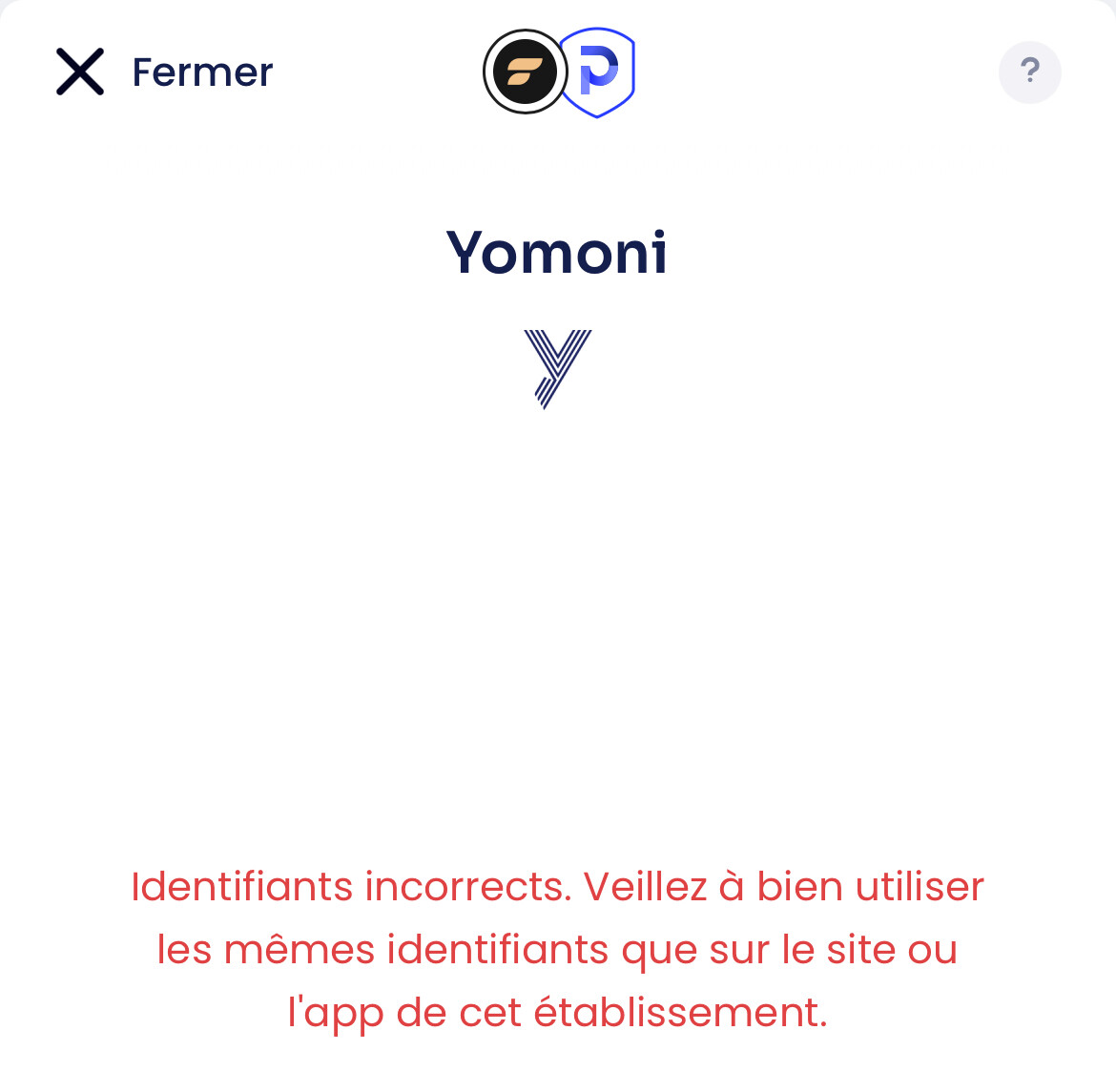Close the Yomoni connection screen with Fermer
Screen dimensions: 1116x1092
coord(164,72)
